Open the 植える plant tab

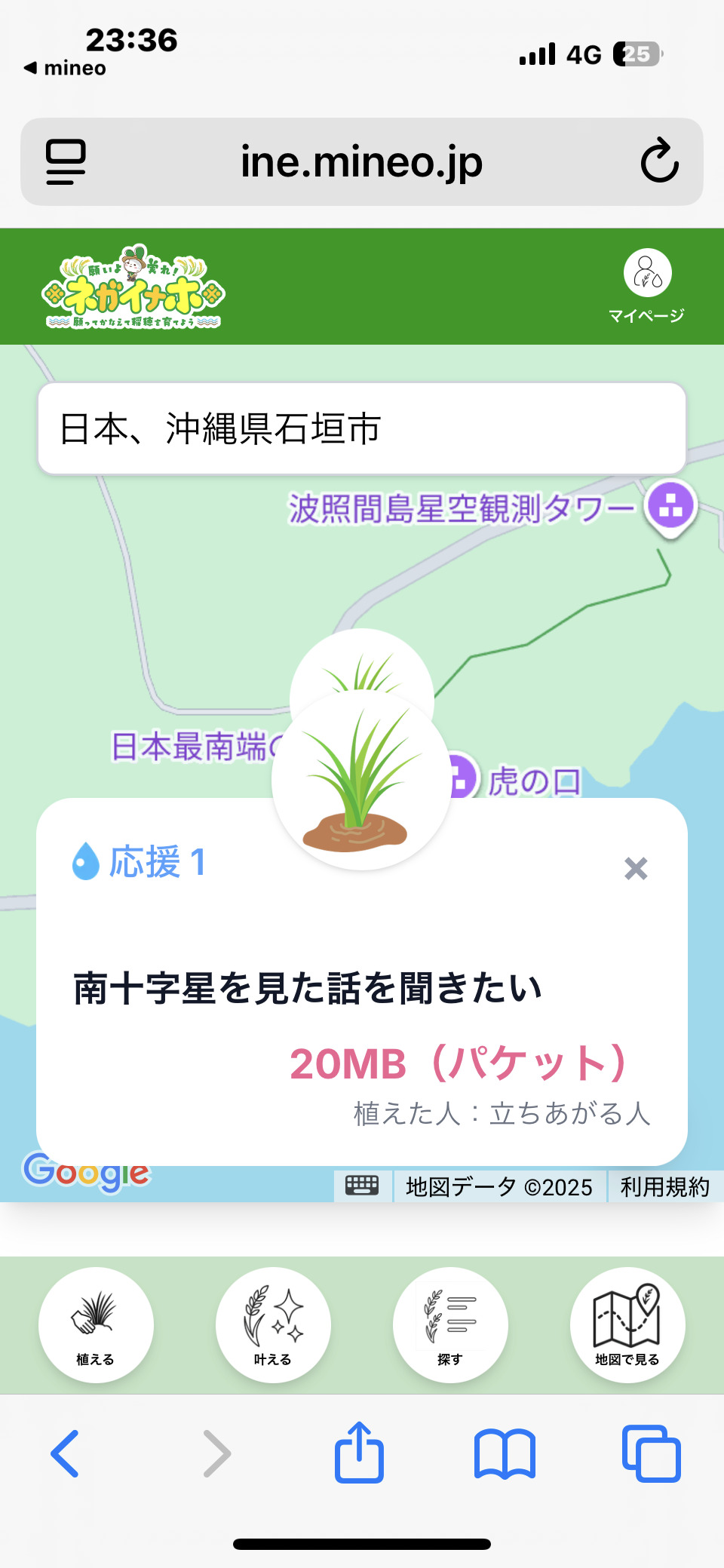click(96, 1324)
